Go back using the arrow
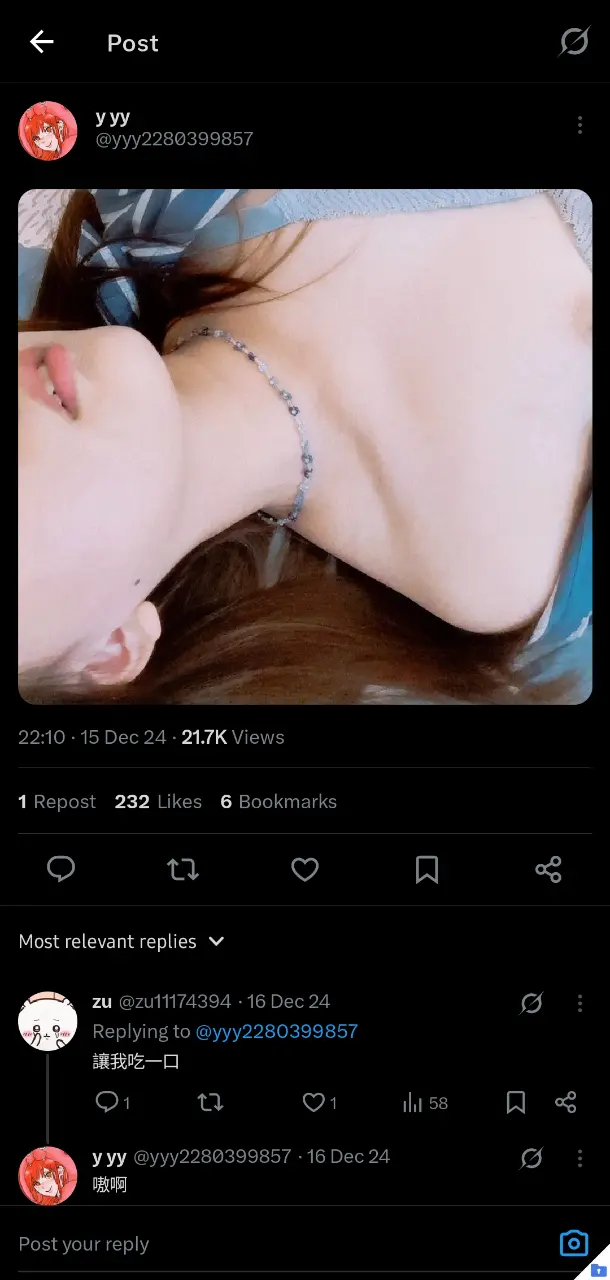 pyautogui.click(x=41, y=42)
